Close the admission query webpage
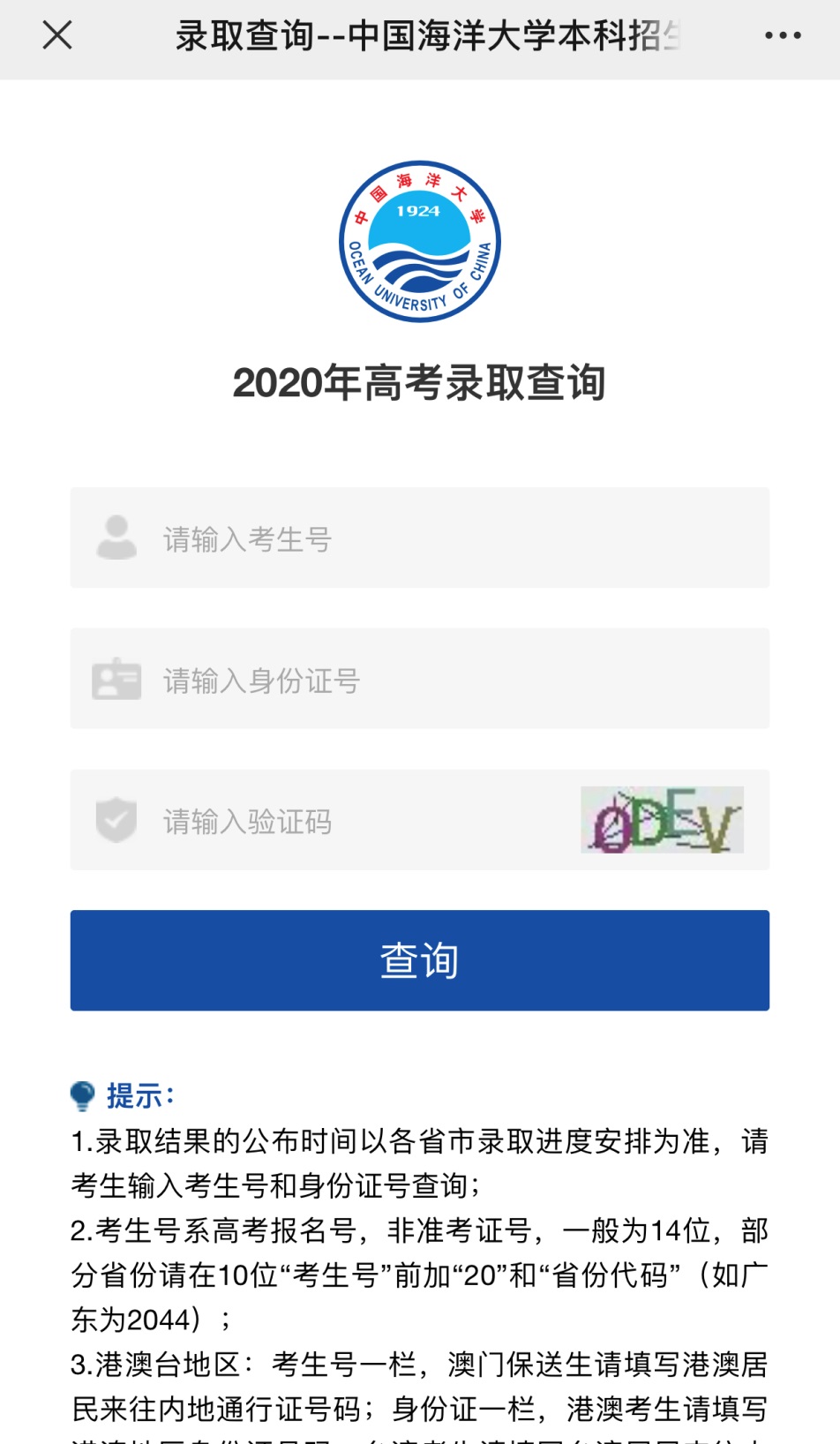Viewport: 840px width, 1444px height. coord(57,36)
